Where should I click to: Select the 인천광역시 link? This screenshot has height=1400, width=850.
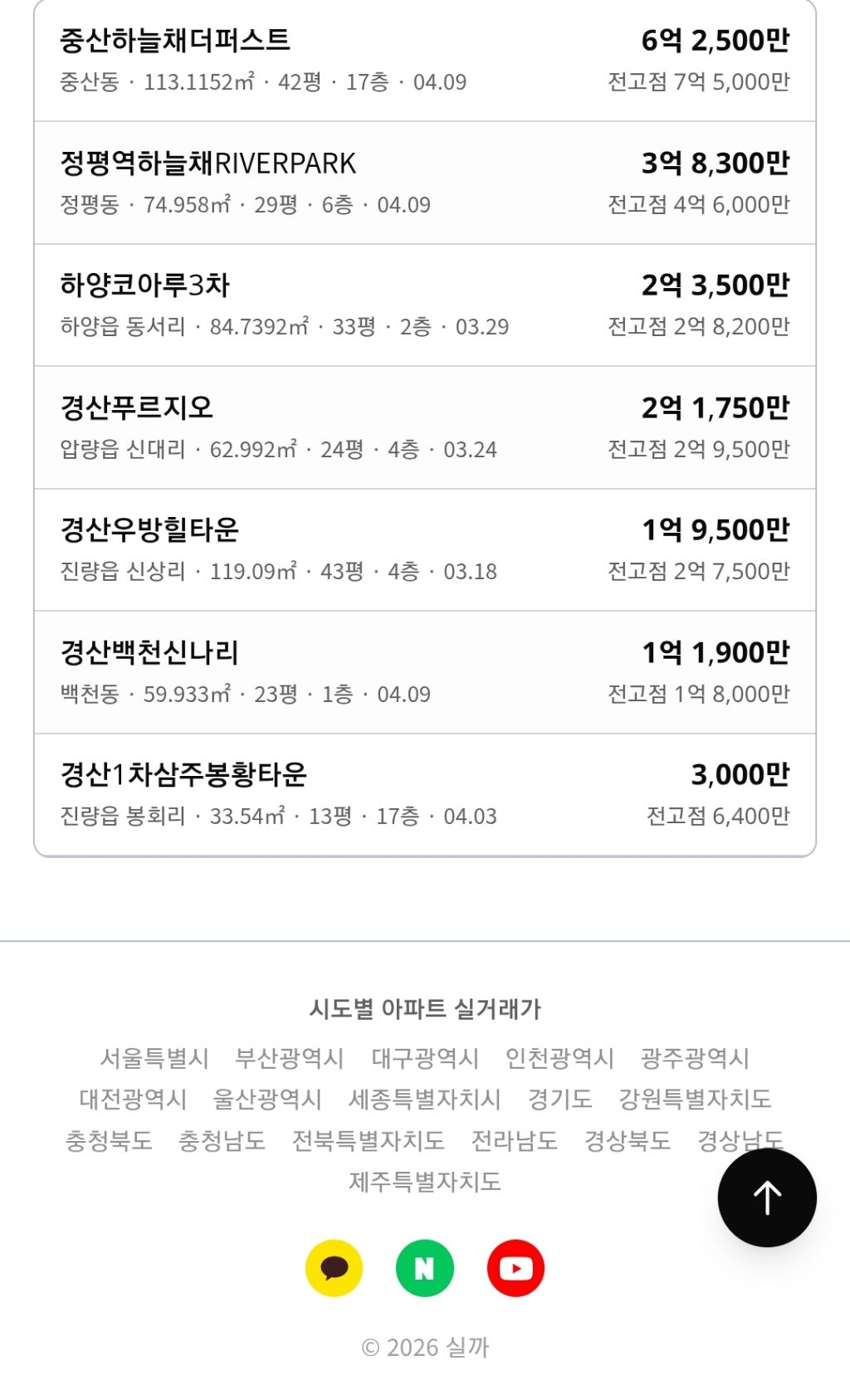click(x=560, y=1058)
